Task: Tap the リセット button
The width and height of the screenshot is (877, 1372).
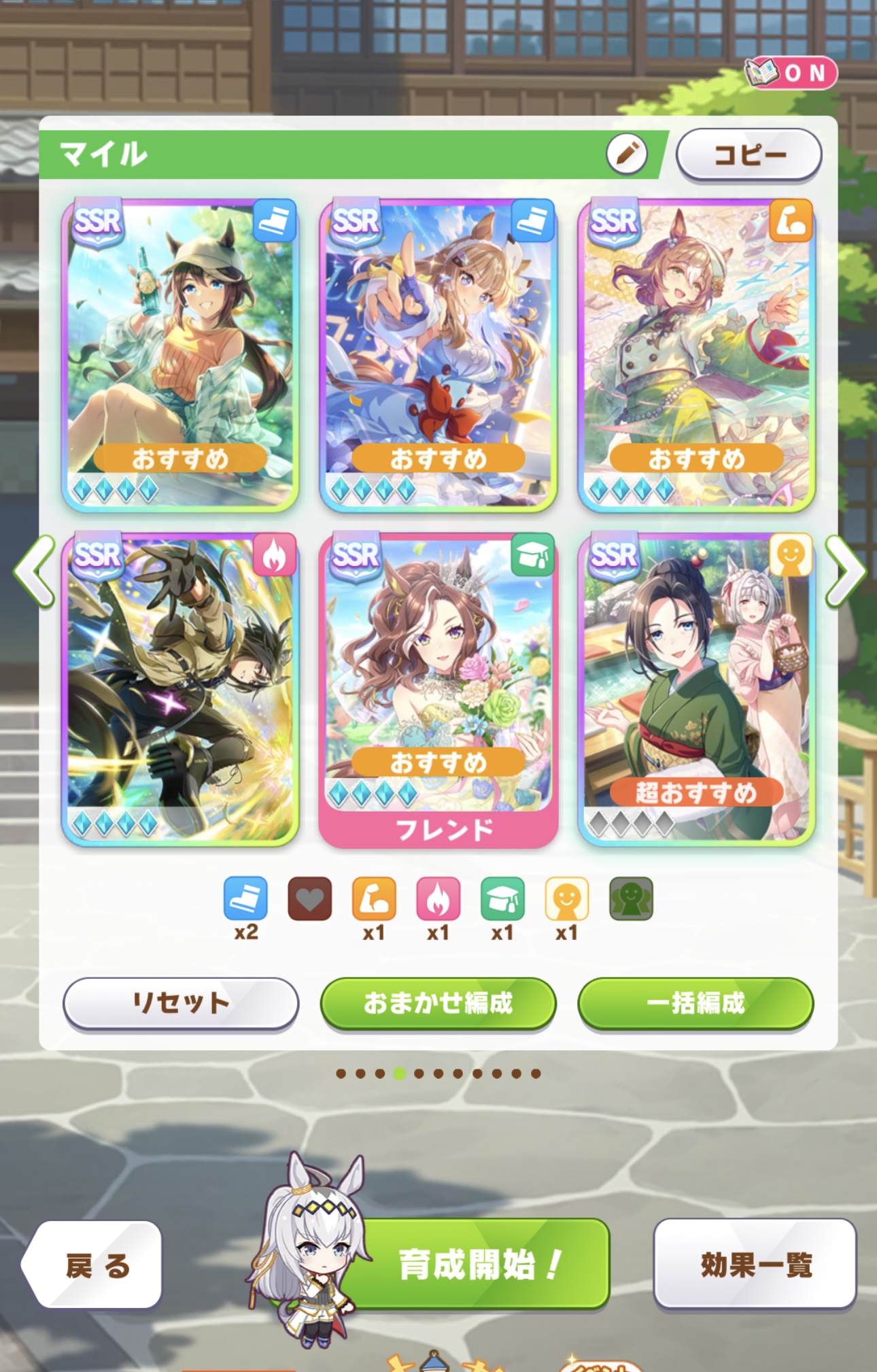Action: coord(181,1003)
